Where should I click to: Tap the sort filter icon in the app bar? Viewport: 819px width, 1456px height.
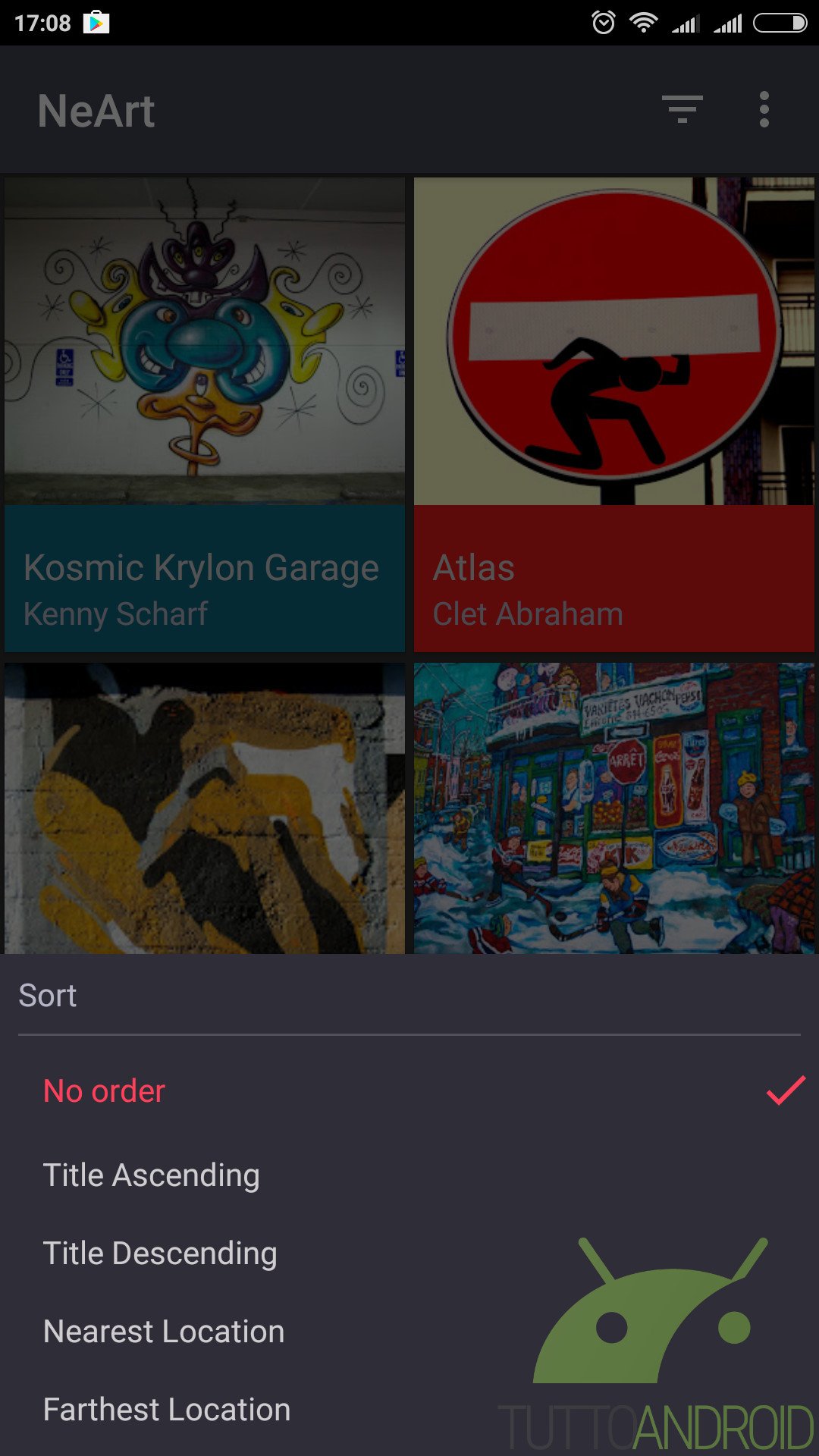682,110
